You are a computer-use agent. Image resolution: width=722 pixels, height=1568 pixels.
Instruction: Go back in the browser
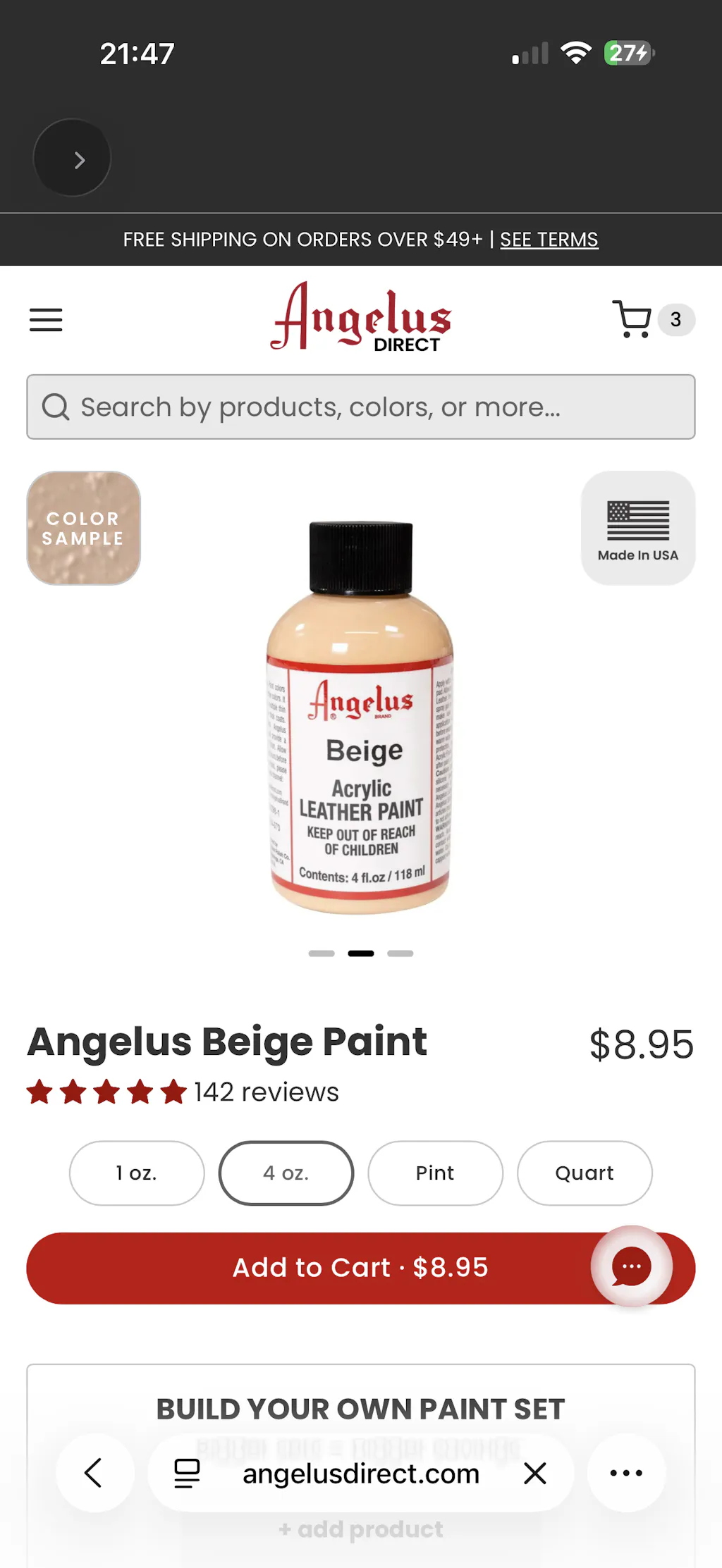tap(94, 1473)
